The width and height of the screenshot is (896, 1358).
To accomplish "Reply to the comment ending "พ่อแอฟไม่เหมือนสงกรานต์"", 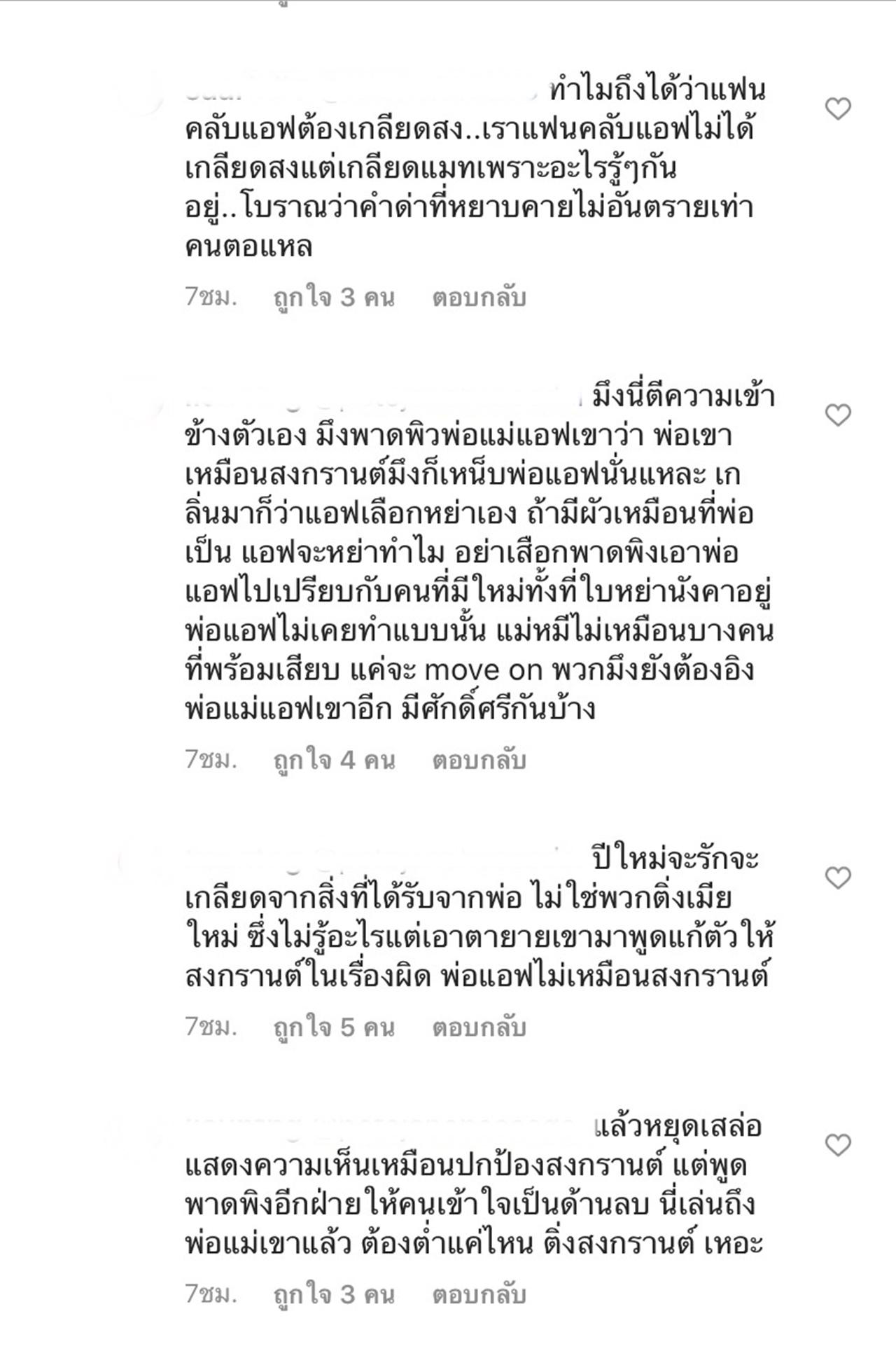I will point(479,1028).
